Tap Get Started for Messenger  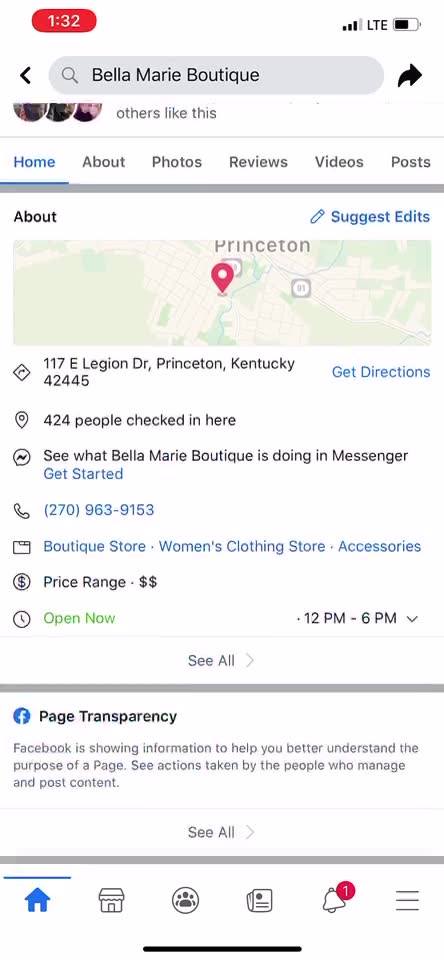pos(83,474)
